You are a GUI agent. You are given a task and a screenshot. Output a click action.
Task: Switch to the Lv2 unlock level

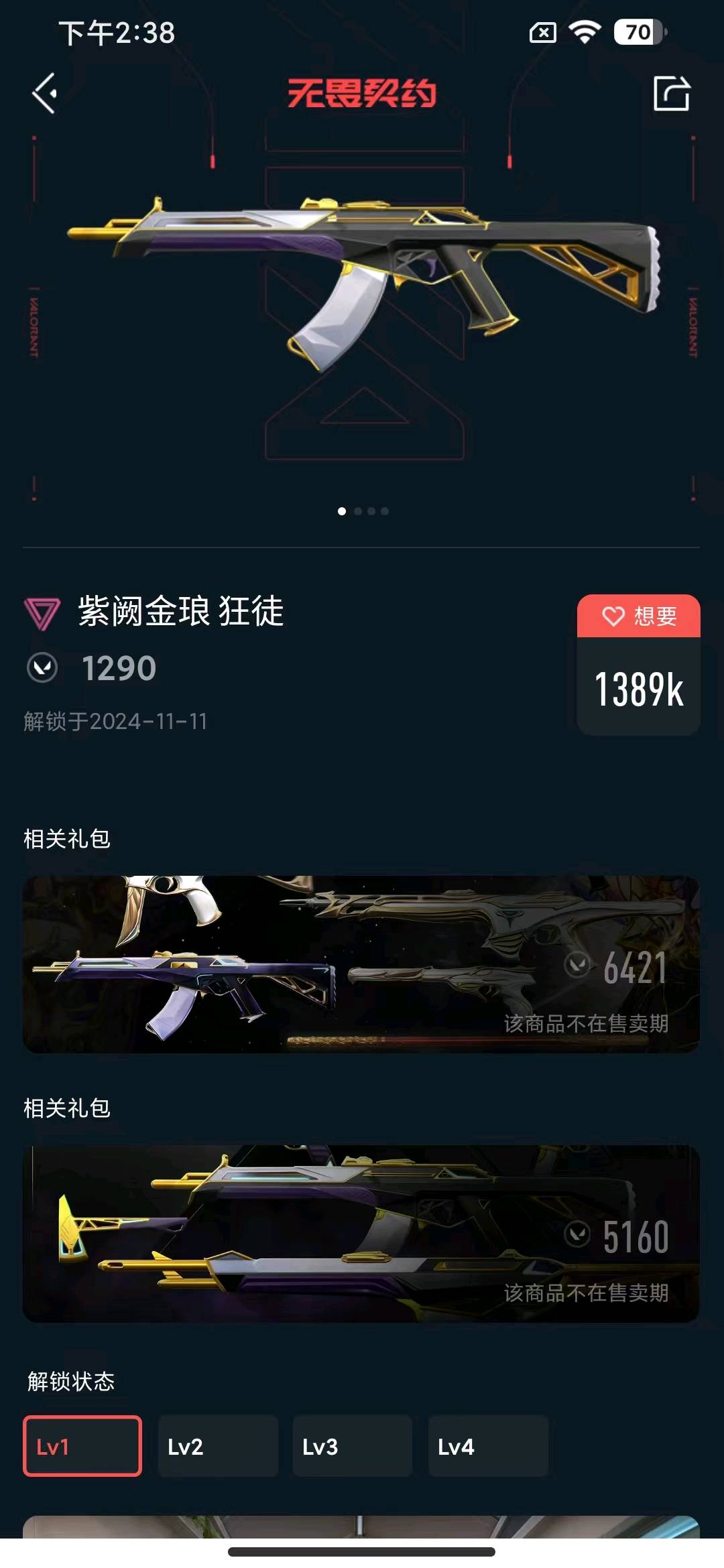coord(218,1446)
